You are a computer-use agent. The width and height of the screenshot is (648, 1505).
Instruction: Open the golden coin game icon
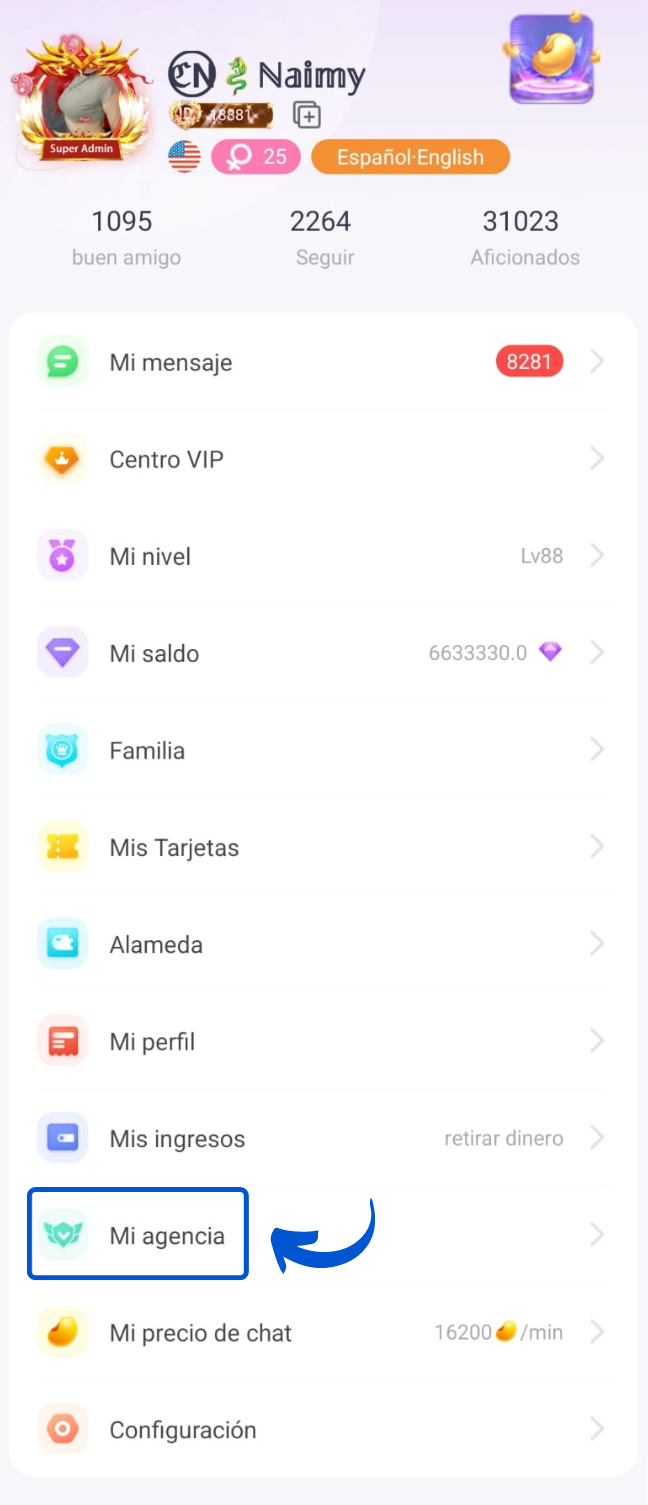(x=552, y=58)
